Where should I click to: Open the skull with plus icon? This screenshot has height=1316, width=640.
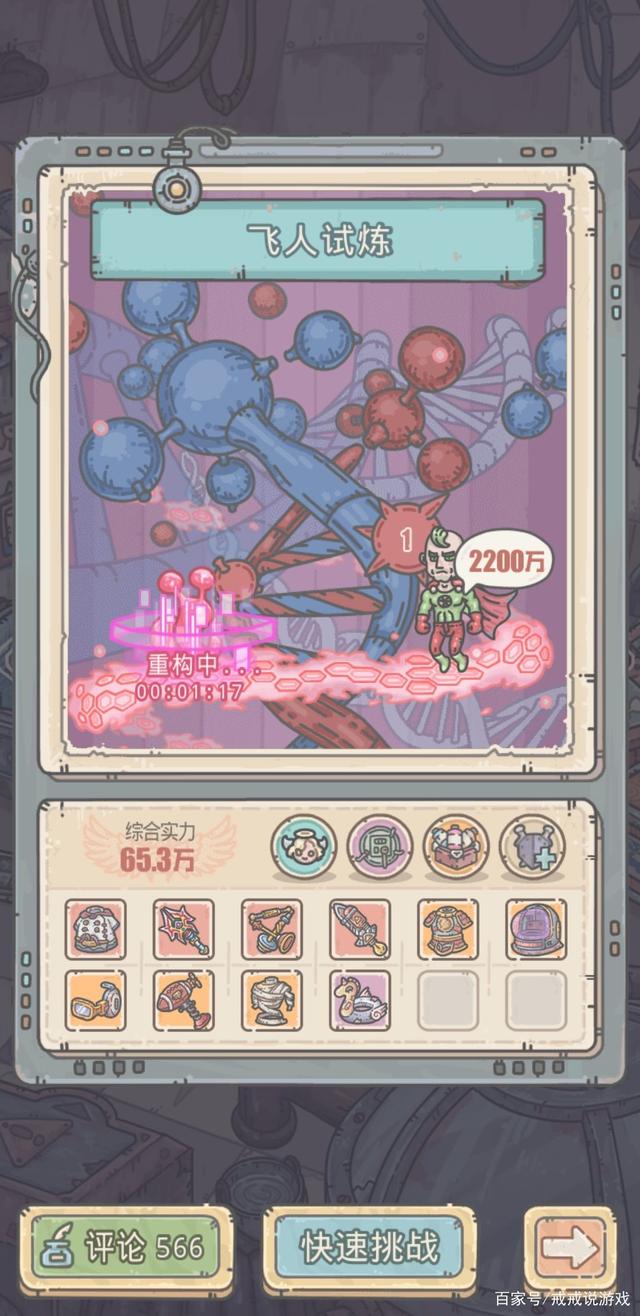coord(532,847)
